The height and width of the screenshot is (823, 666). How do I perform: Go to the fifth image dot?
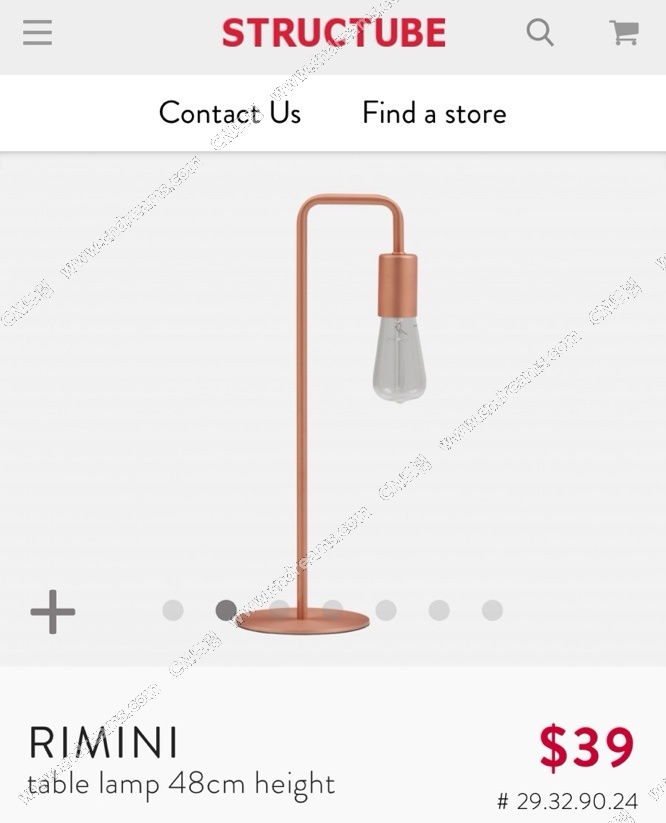pos(386,610)
